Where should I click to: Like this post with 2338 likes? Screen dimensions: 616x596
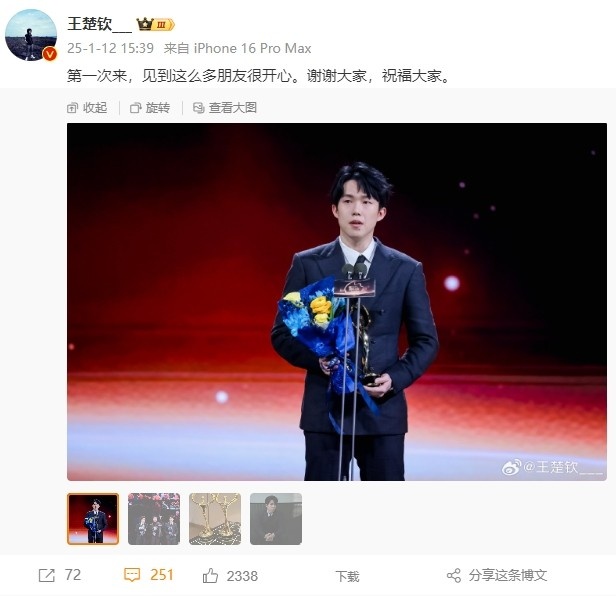(230, 575)
